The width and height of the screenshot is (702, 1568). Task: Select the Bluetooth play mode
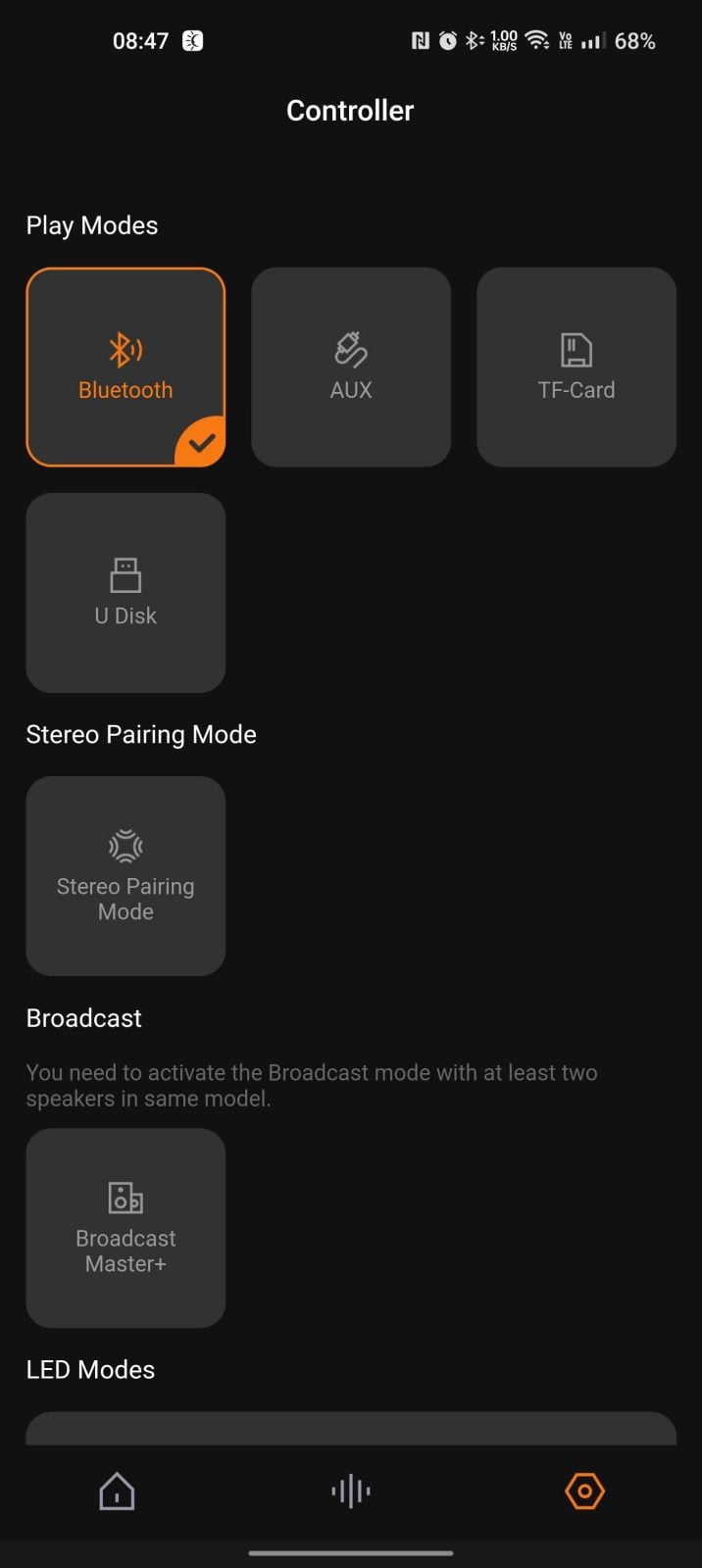pyautogui.click(x=125, y=367)
